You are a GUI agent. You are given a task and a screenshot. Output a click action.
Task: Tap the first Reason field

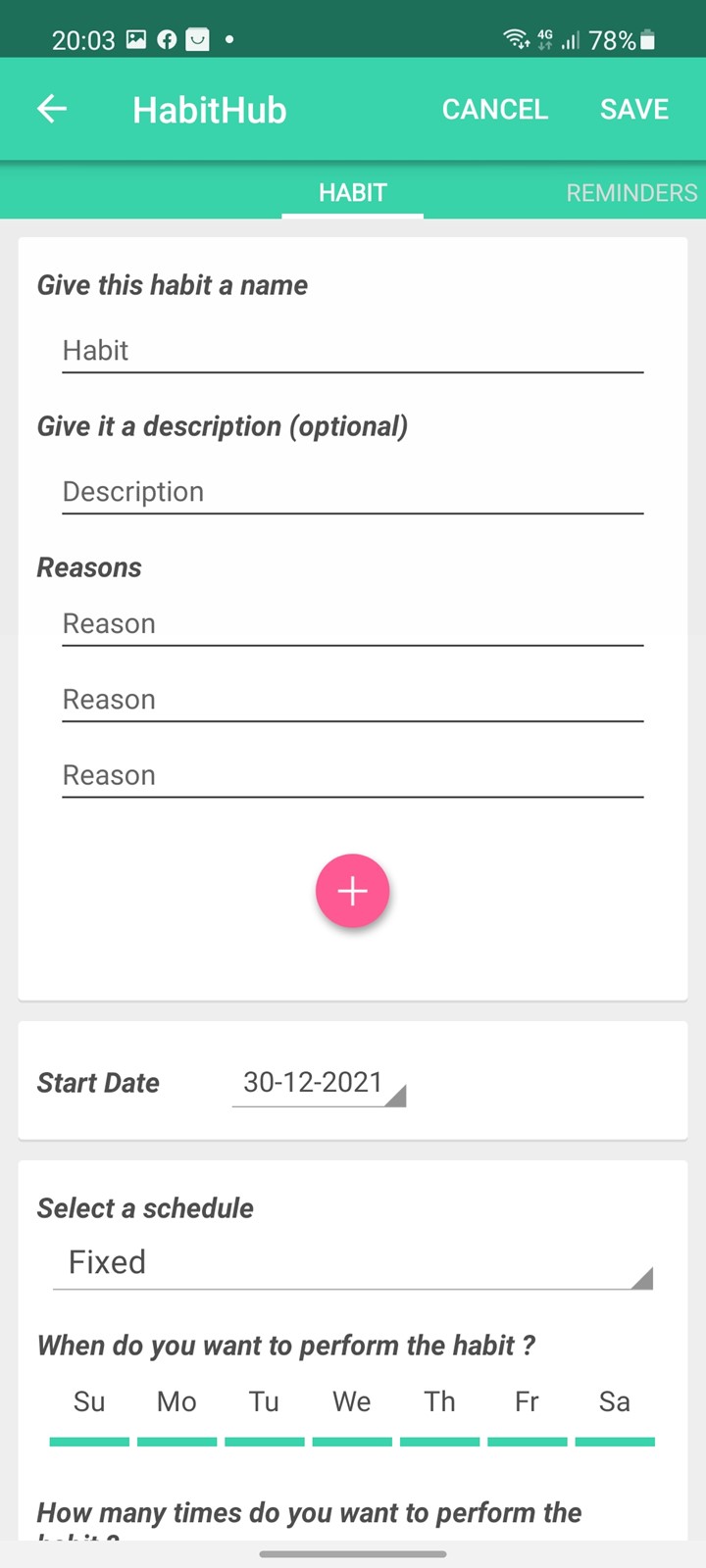pos(353,624)
